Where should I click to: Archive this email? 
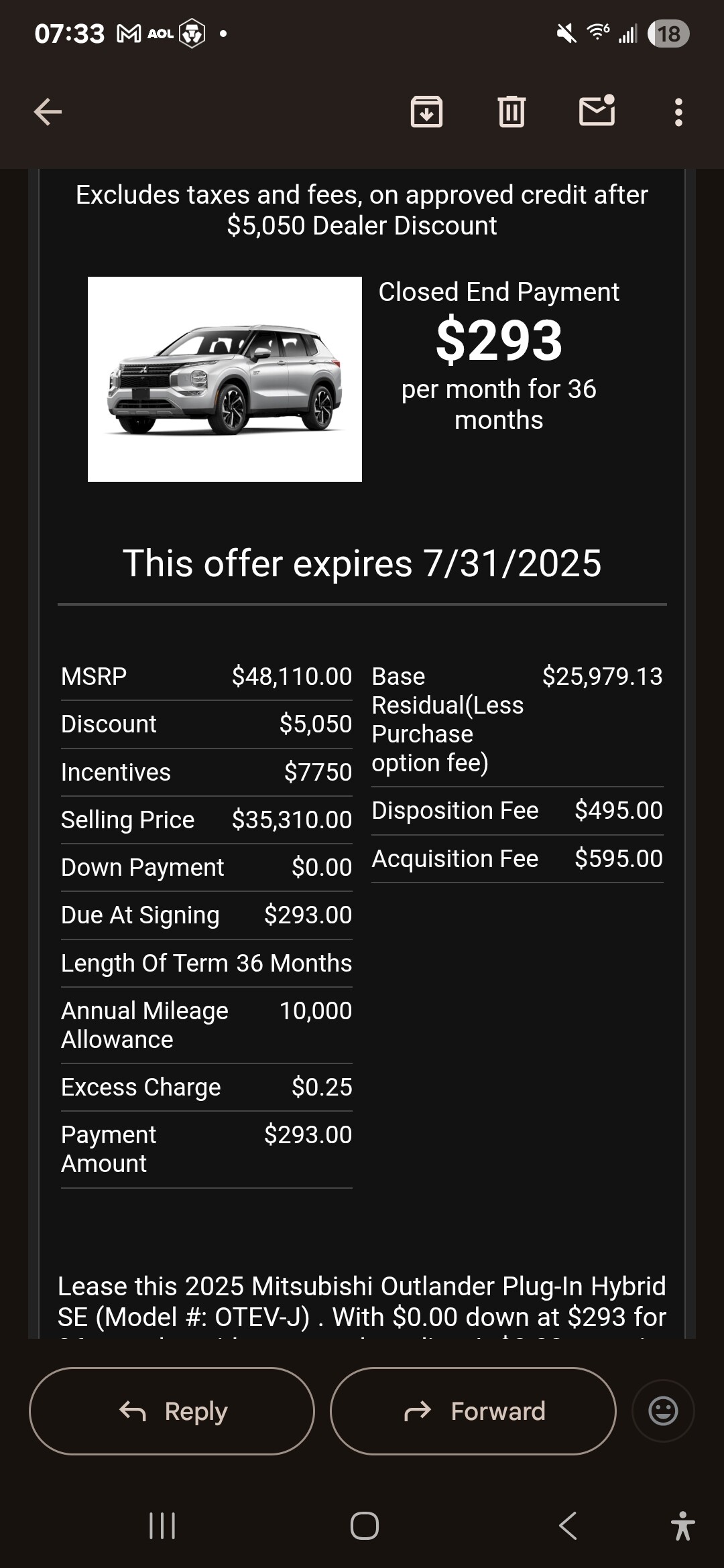[426, 112]
